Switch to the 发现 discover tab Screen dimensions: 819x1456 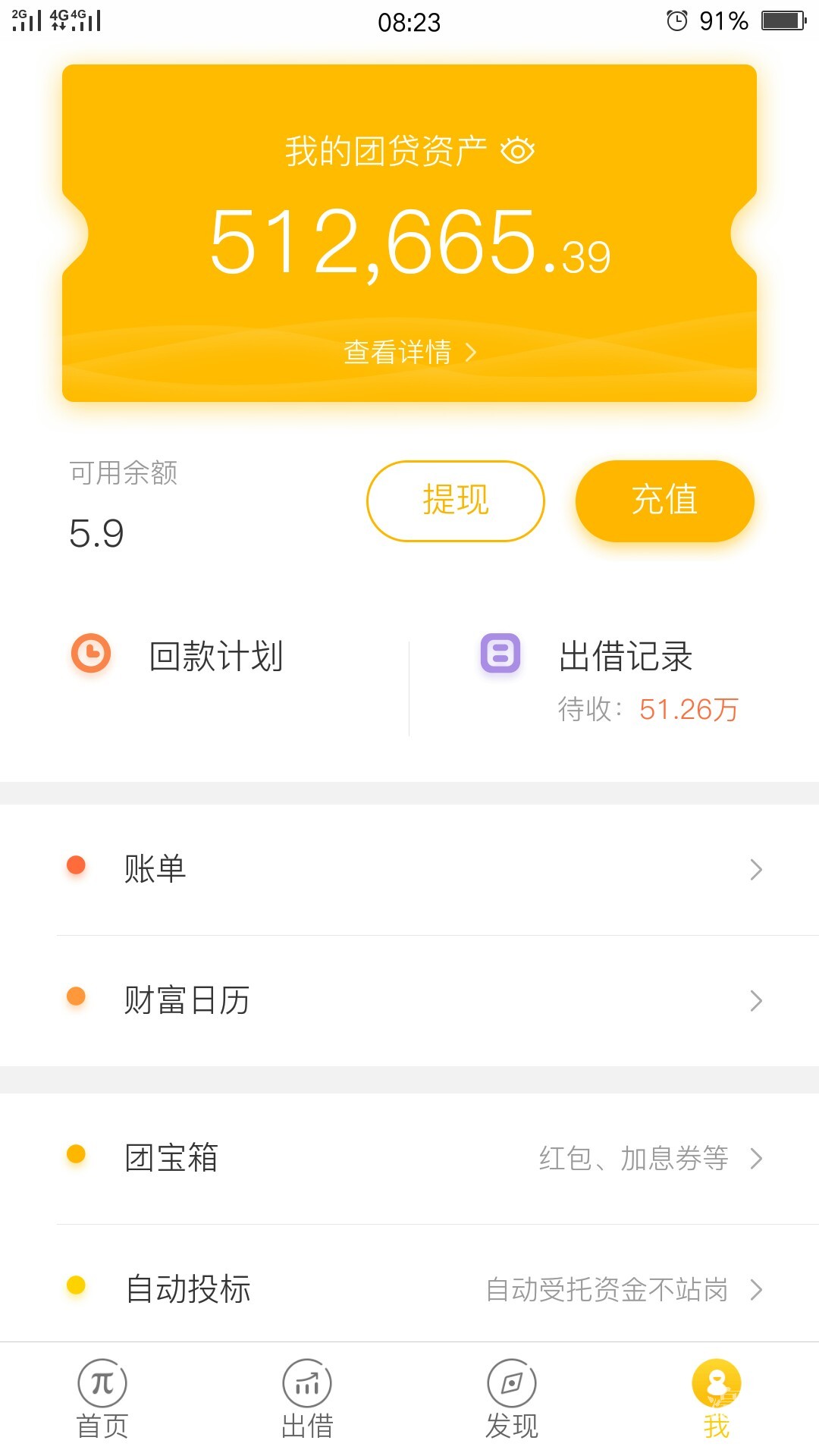tap(512, 1400)
